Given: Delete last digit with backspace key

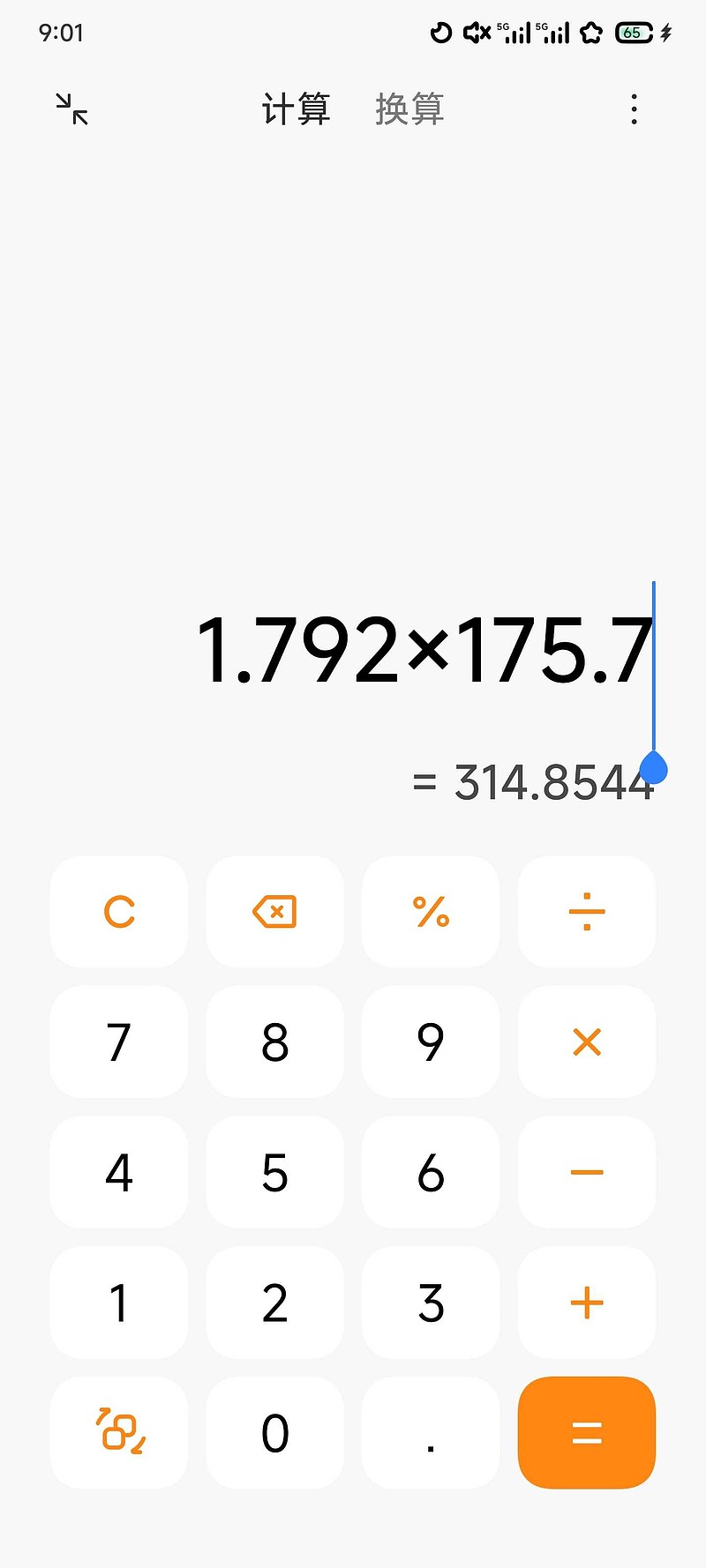Looking at the screenshot, I should (x=274, y=911).
